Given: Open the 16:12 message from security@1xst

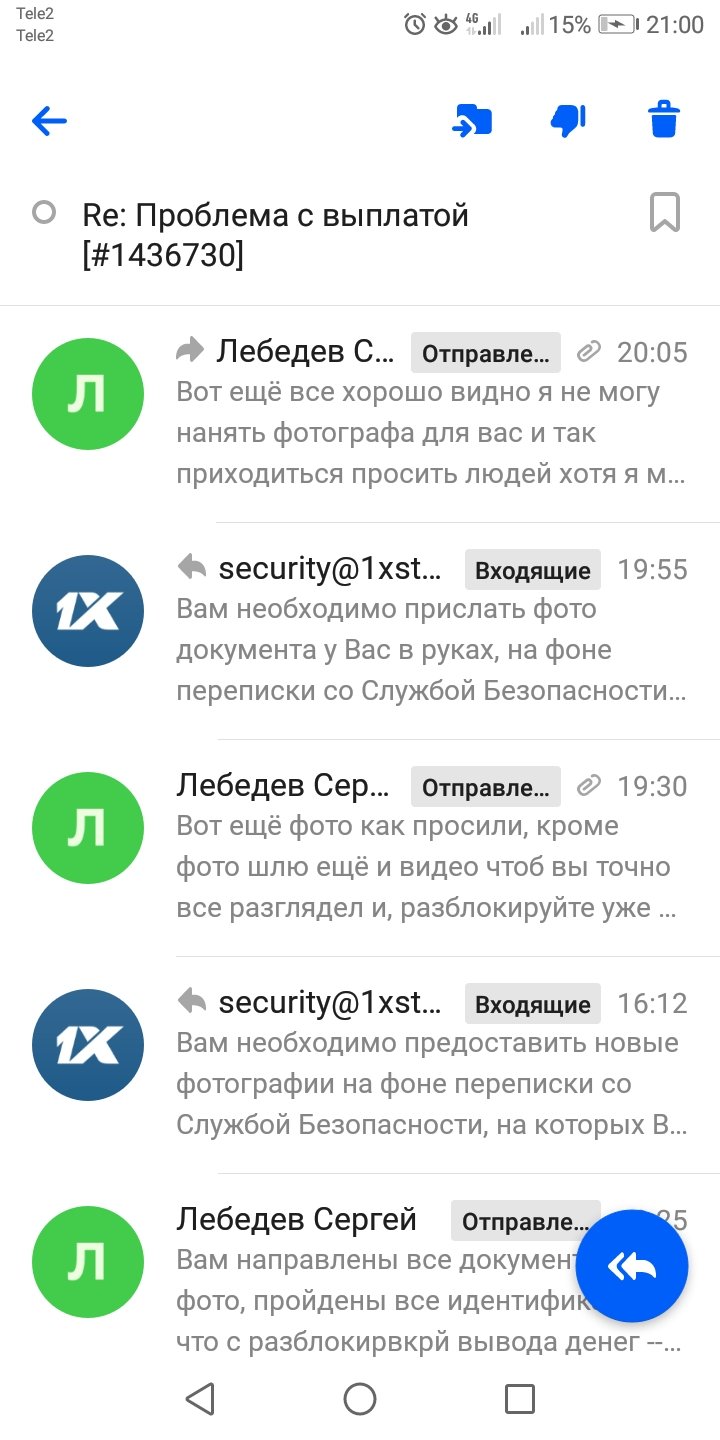Looking at the screenshot, I should [x=430, y=1066].
